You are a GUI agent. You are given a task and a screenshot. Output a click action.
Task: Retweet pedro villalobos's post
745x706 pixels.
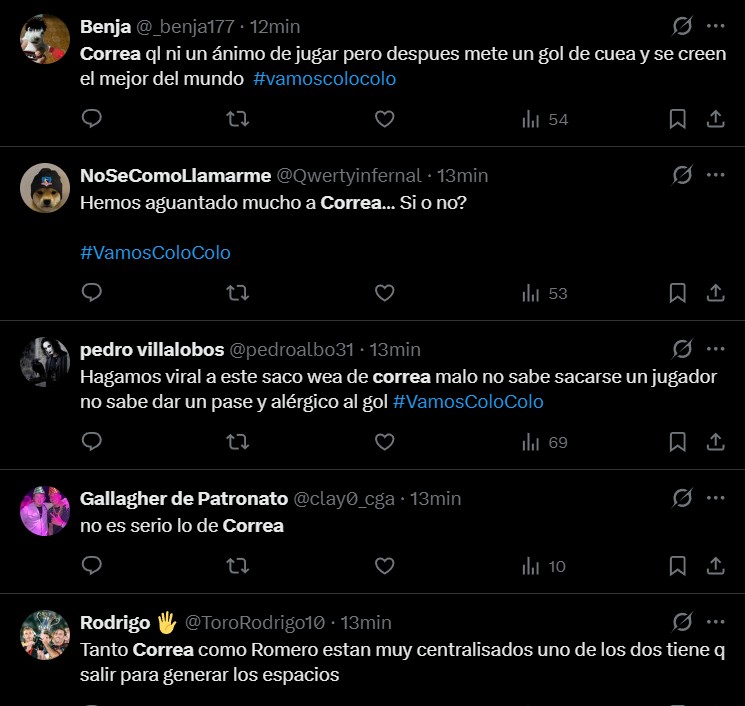[238, 441]
